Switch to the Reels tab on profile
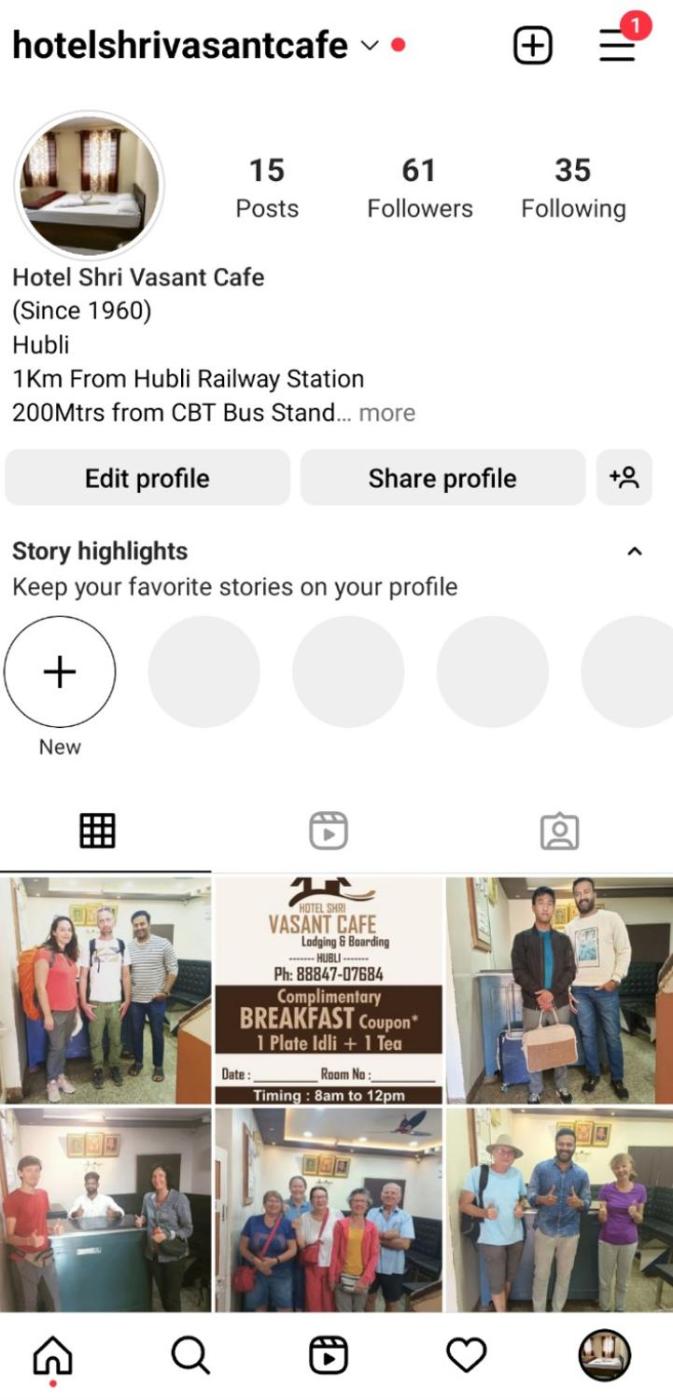This screenshot has width=673, height=1400. (x=328, y=831)
